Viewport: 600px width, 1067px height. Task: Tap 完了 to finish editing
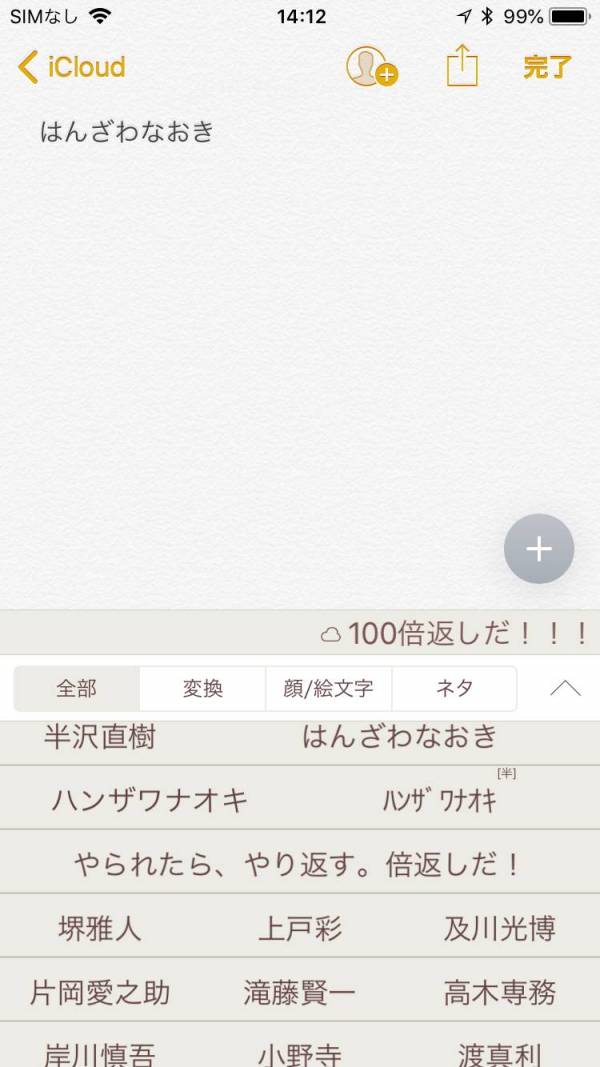(x=547, y=67)
